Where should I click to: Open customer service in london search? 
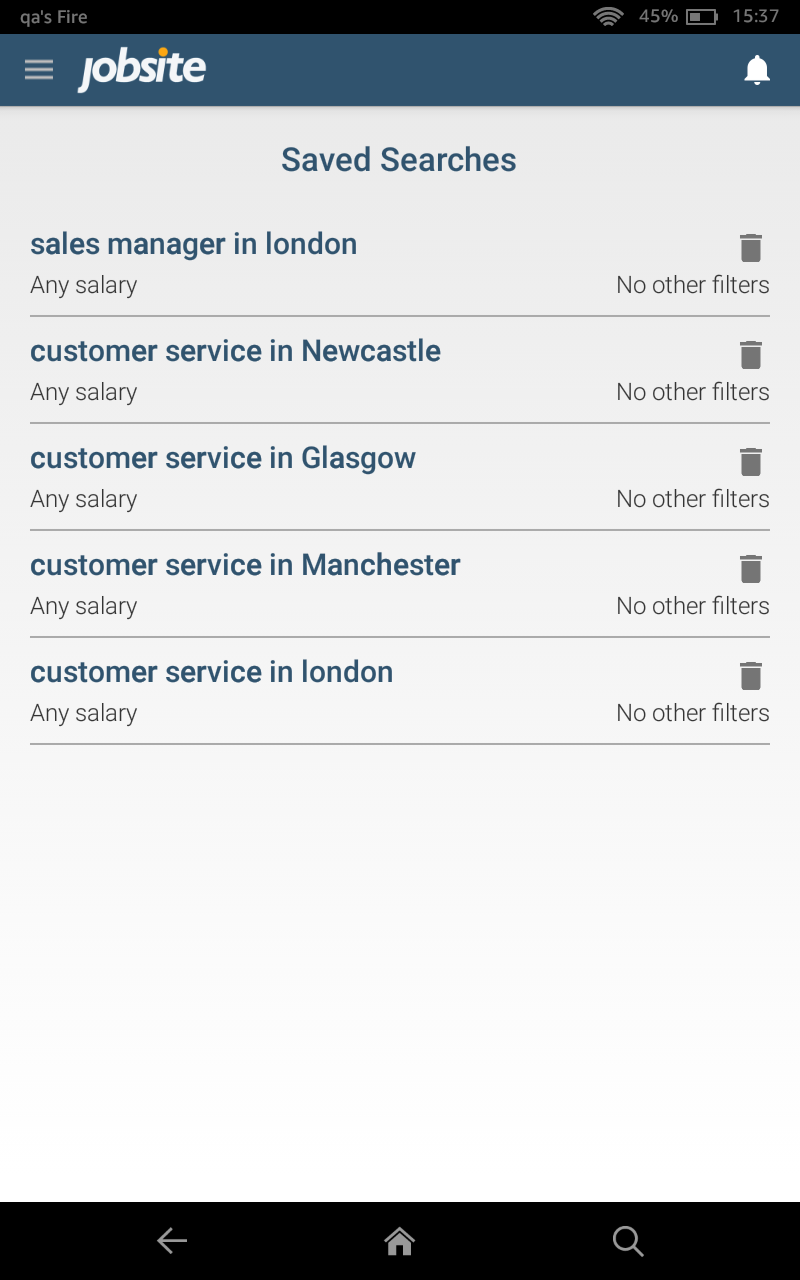pyautogui.click(x=211, y=673)
